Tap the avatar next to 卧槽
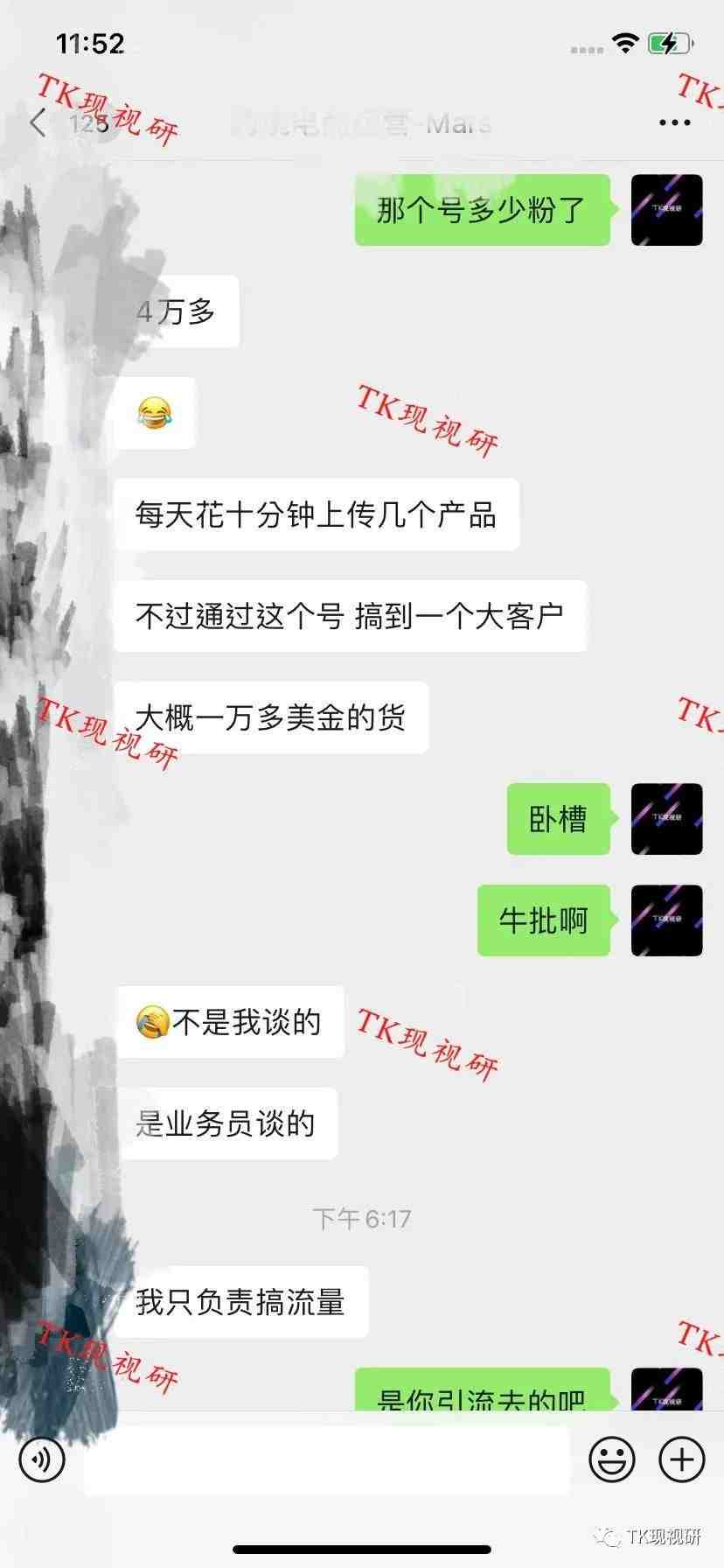Image resolution: width=724 pixels, height=1568 pixels. tap(666, 819)
